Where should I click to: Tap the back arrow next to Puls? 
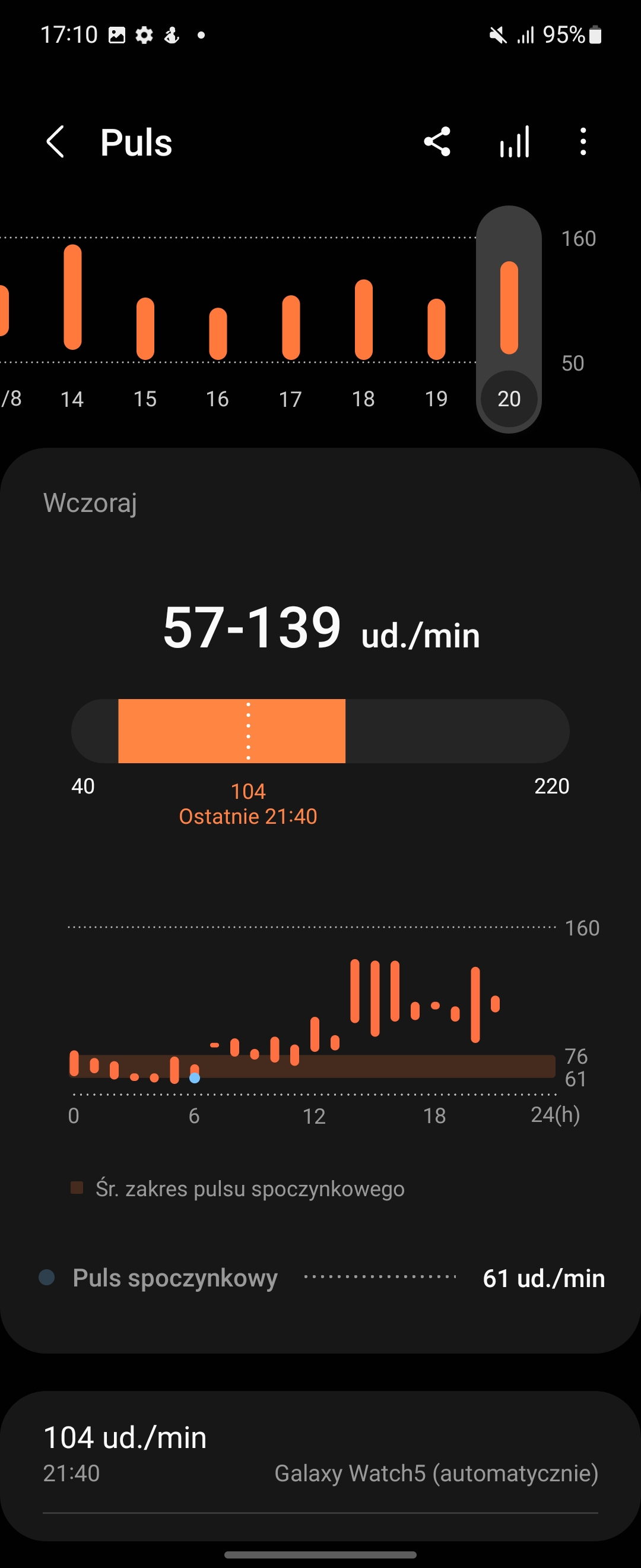tap(55, 143)
